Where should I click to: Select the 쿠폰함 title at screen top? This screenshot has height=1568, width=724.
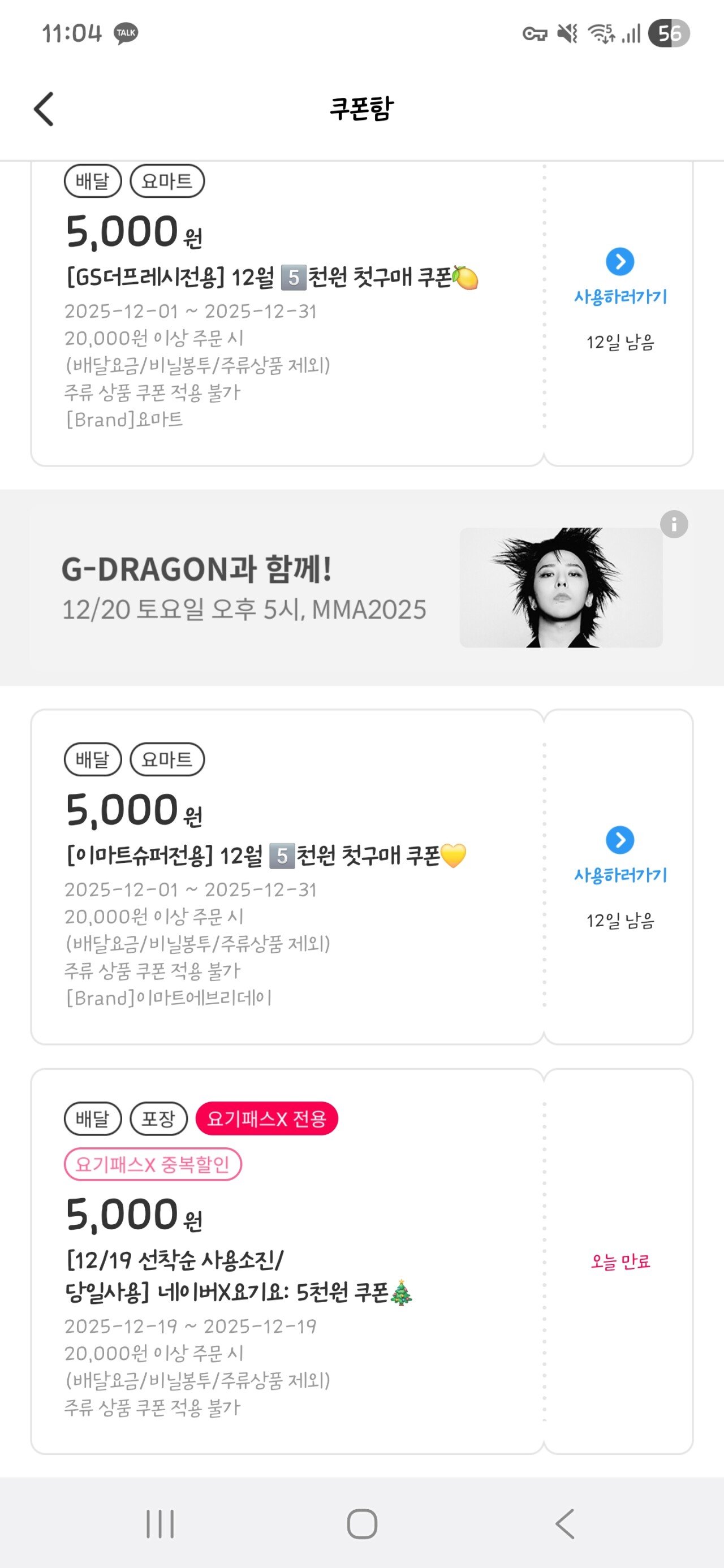(361, 109)
